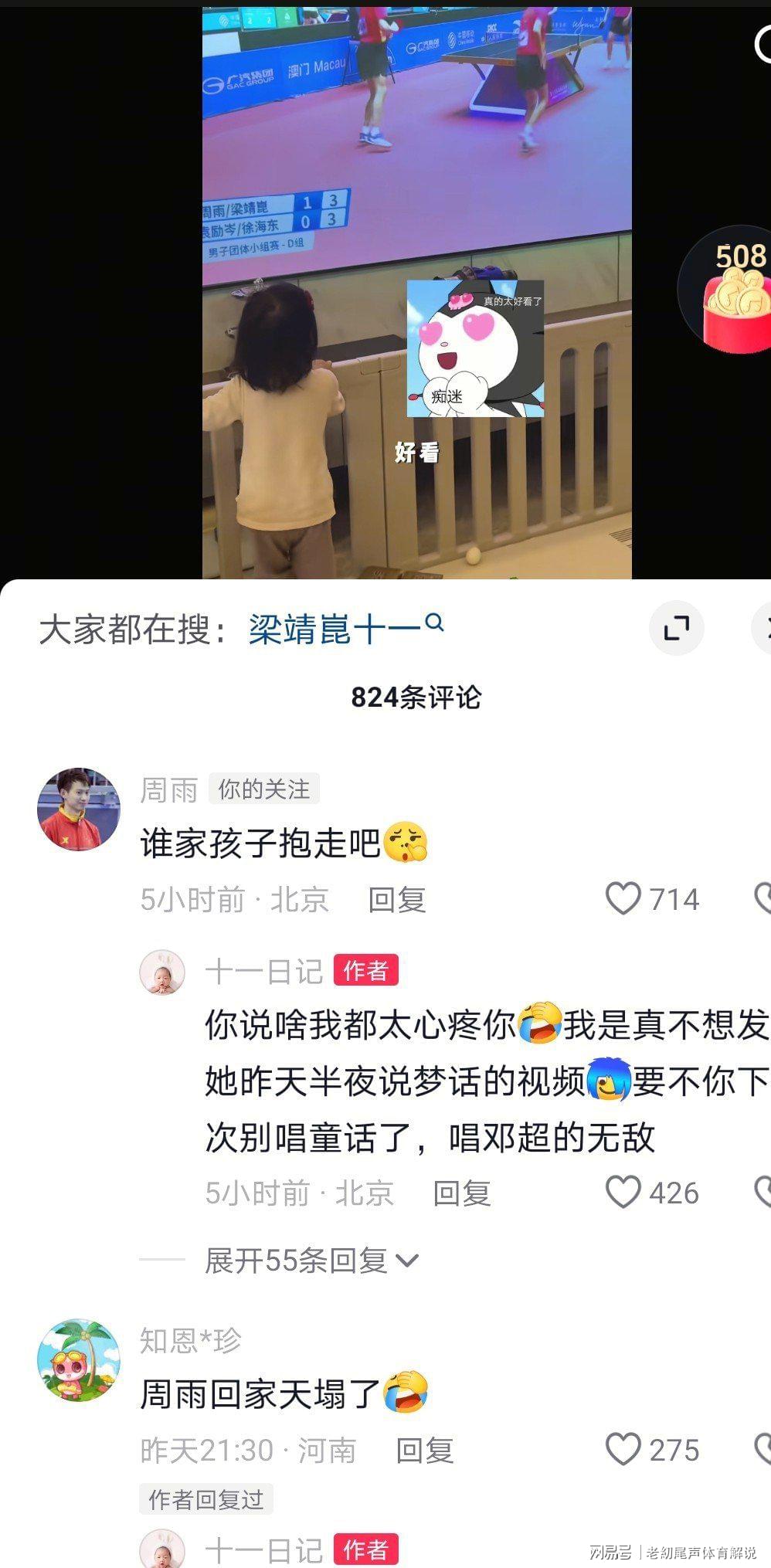Reply to 知恩*珍's comment
This screenshot has height=1568, width=771.
(424, 1451)
